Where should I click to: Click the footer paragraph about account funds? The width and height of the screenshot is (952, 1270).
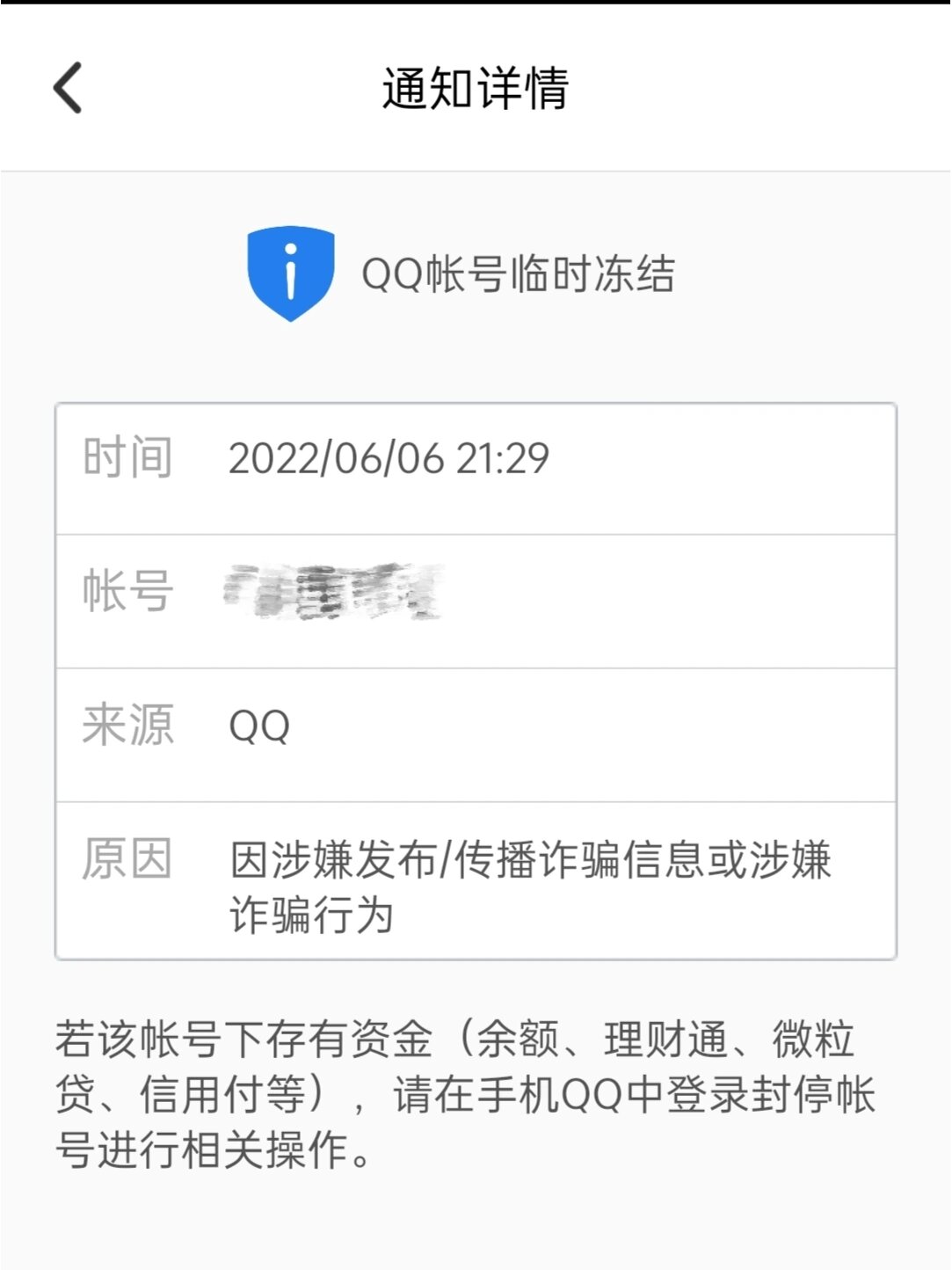coord(475,1091)
